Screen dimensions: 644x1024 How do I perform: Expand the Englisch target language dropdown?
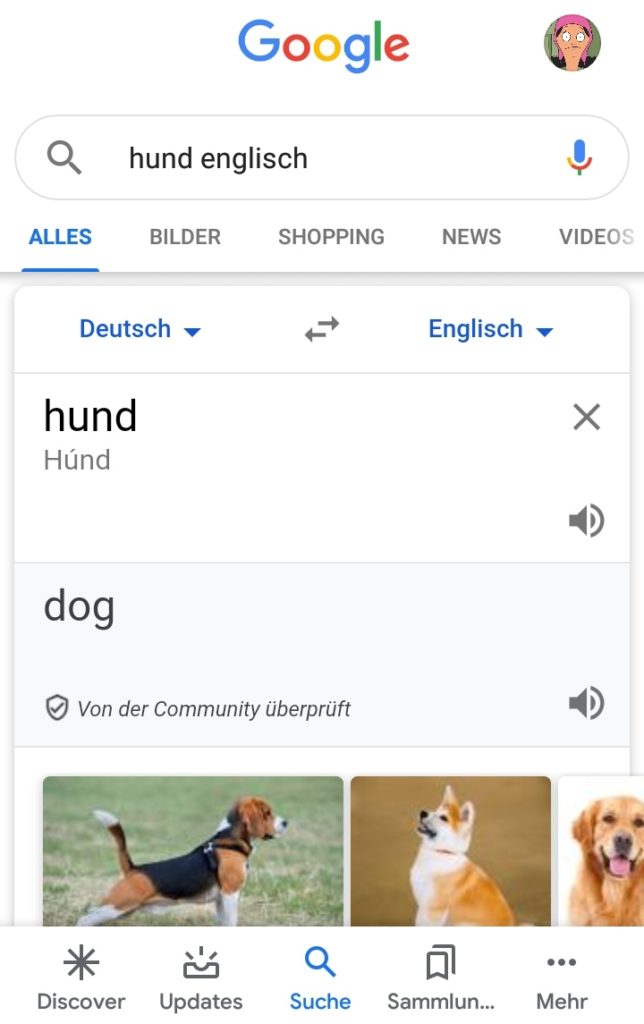490,329
